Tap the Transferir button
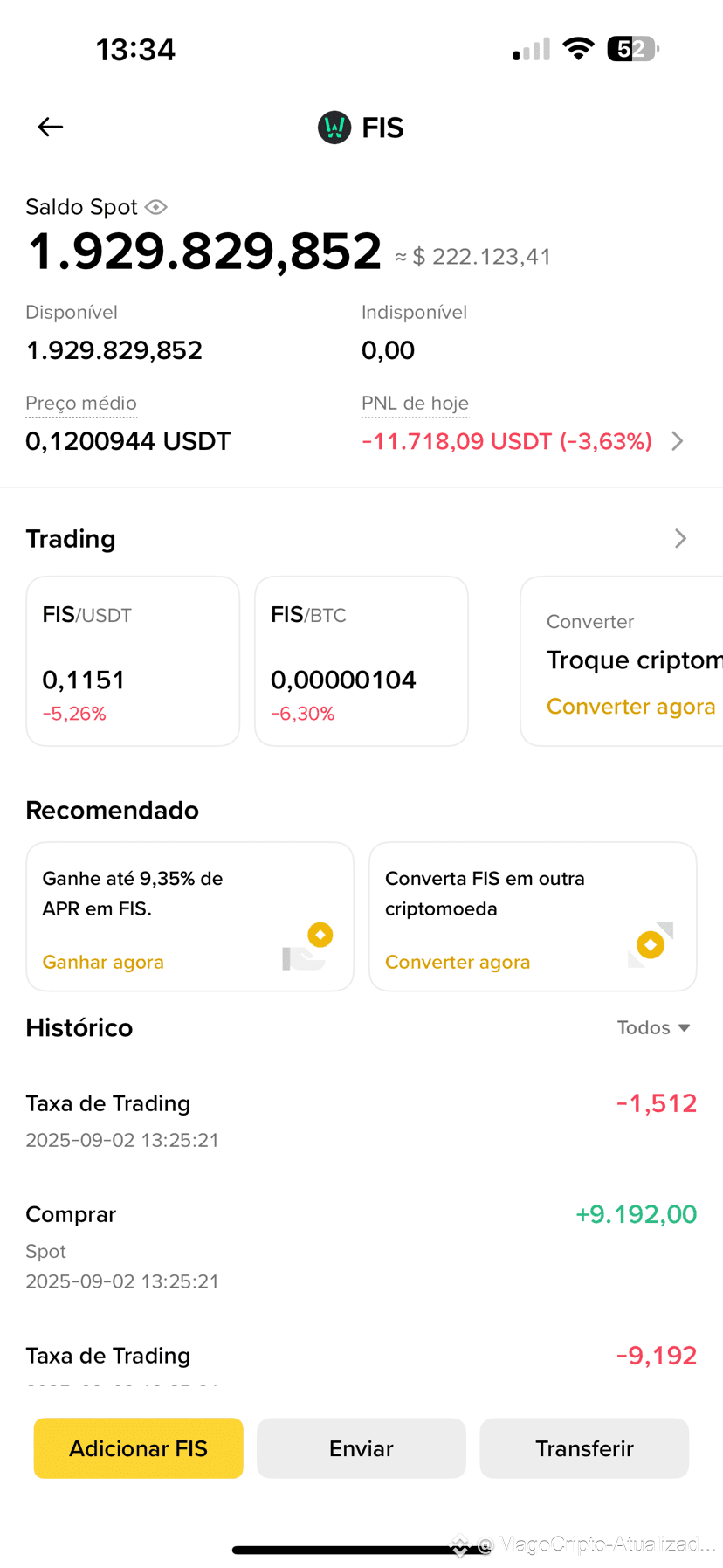The height and width of the screenshot is (1568, 723). (x=584, y=1448)
